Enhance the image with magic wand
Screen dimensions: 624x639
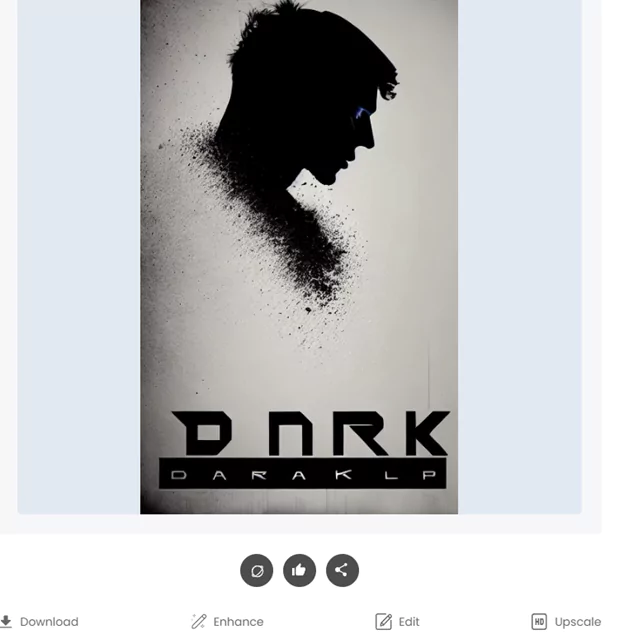click(228, 621)
